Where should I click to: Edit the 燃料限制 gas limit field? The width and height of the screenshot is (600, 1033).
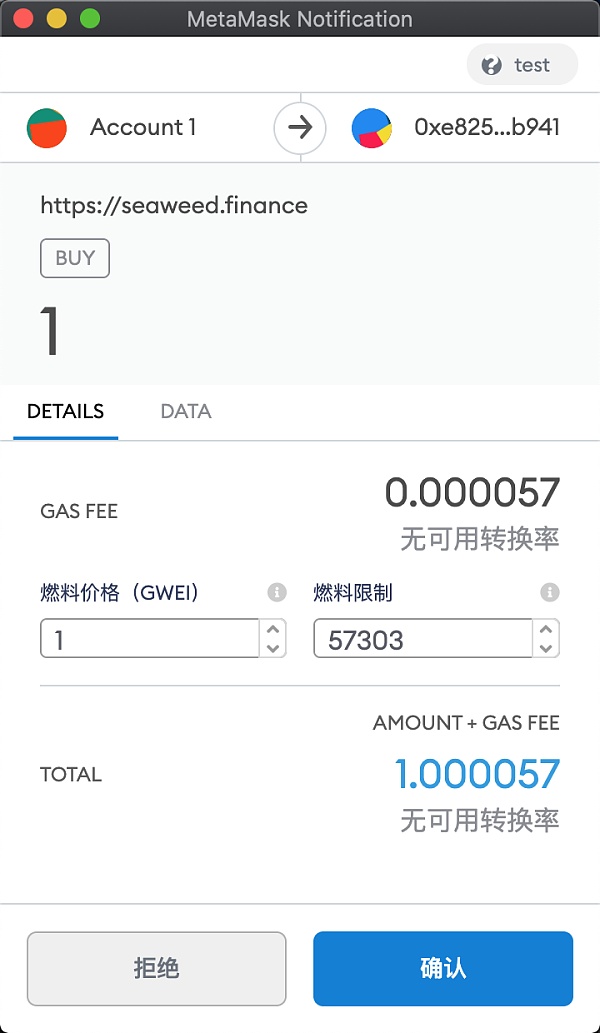422,639
